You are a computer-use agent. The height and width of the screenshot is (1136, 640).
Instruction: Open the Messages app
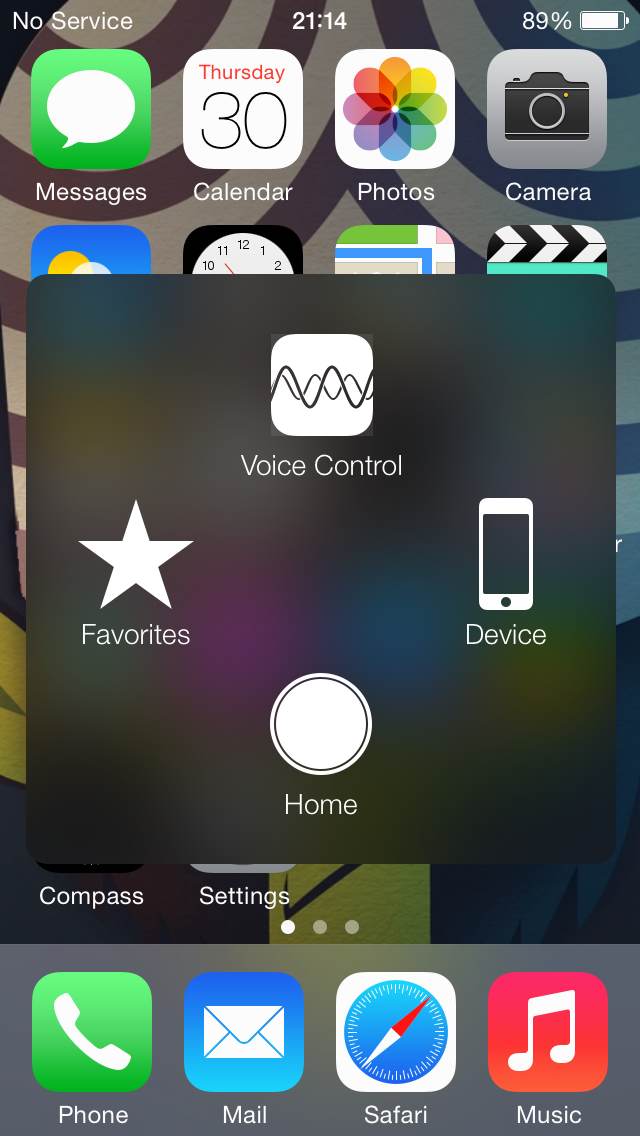91,109
